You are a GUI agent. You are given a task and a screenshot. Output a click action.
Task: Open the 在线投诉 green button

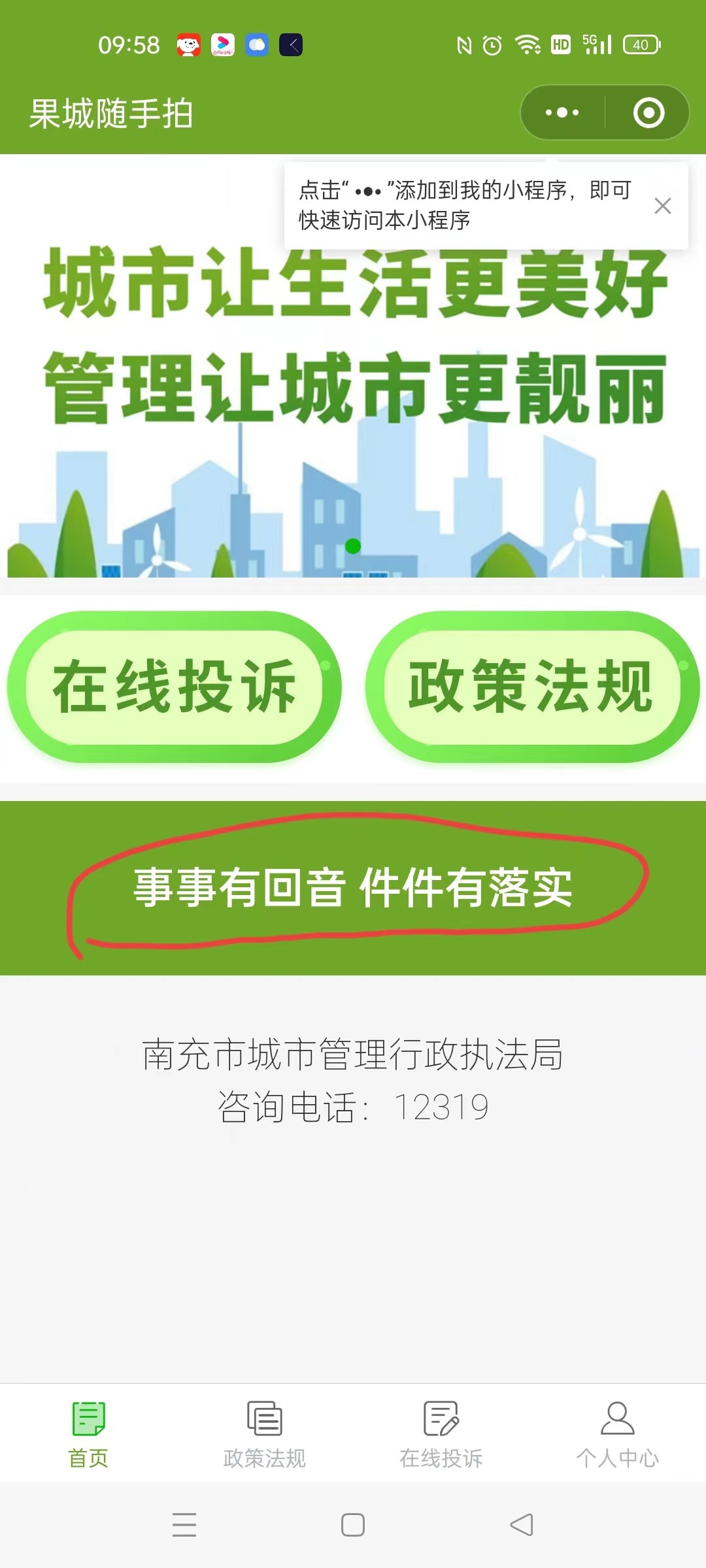coord(175,687)
